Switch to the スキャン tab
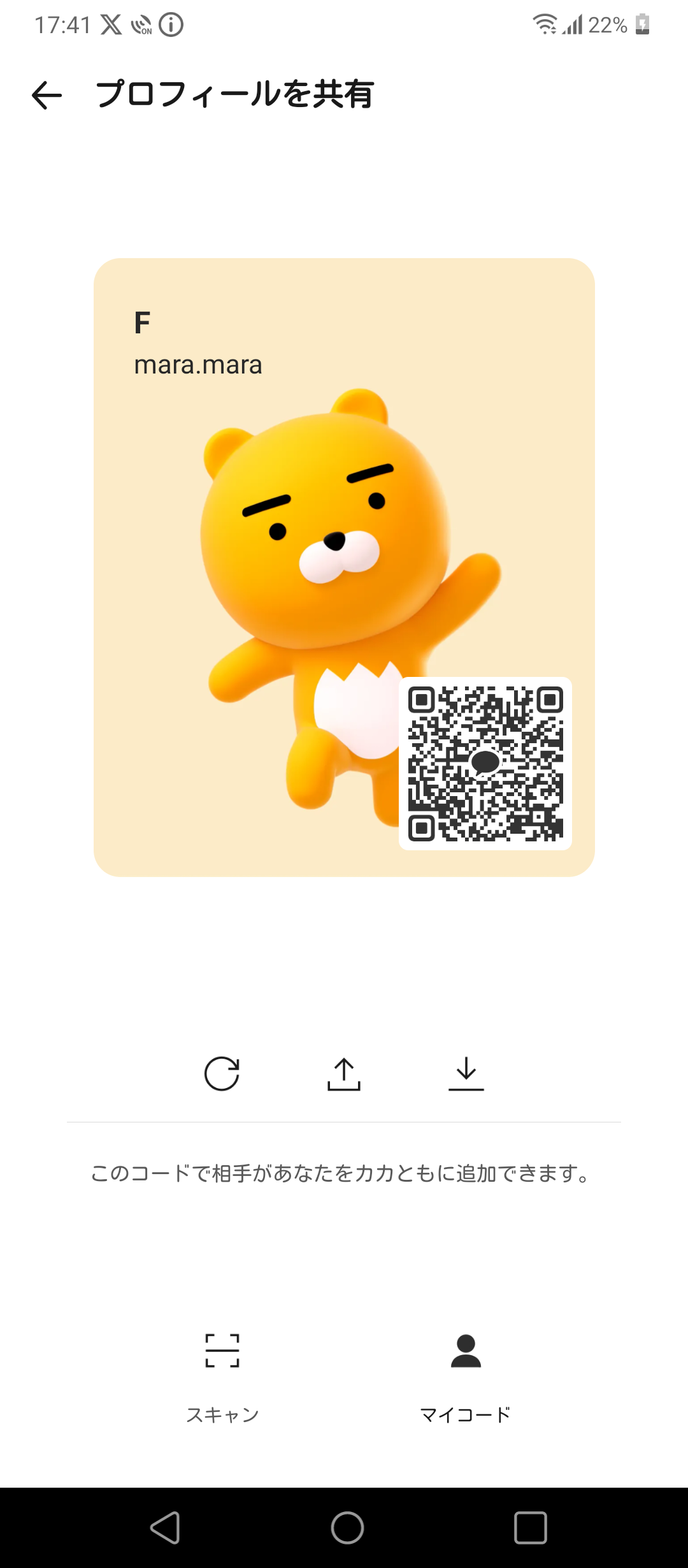Image resolution: width=688 pixels, height=1568 pixels. click(x=222, y=1377)
